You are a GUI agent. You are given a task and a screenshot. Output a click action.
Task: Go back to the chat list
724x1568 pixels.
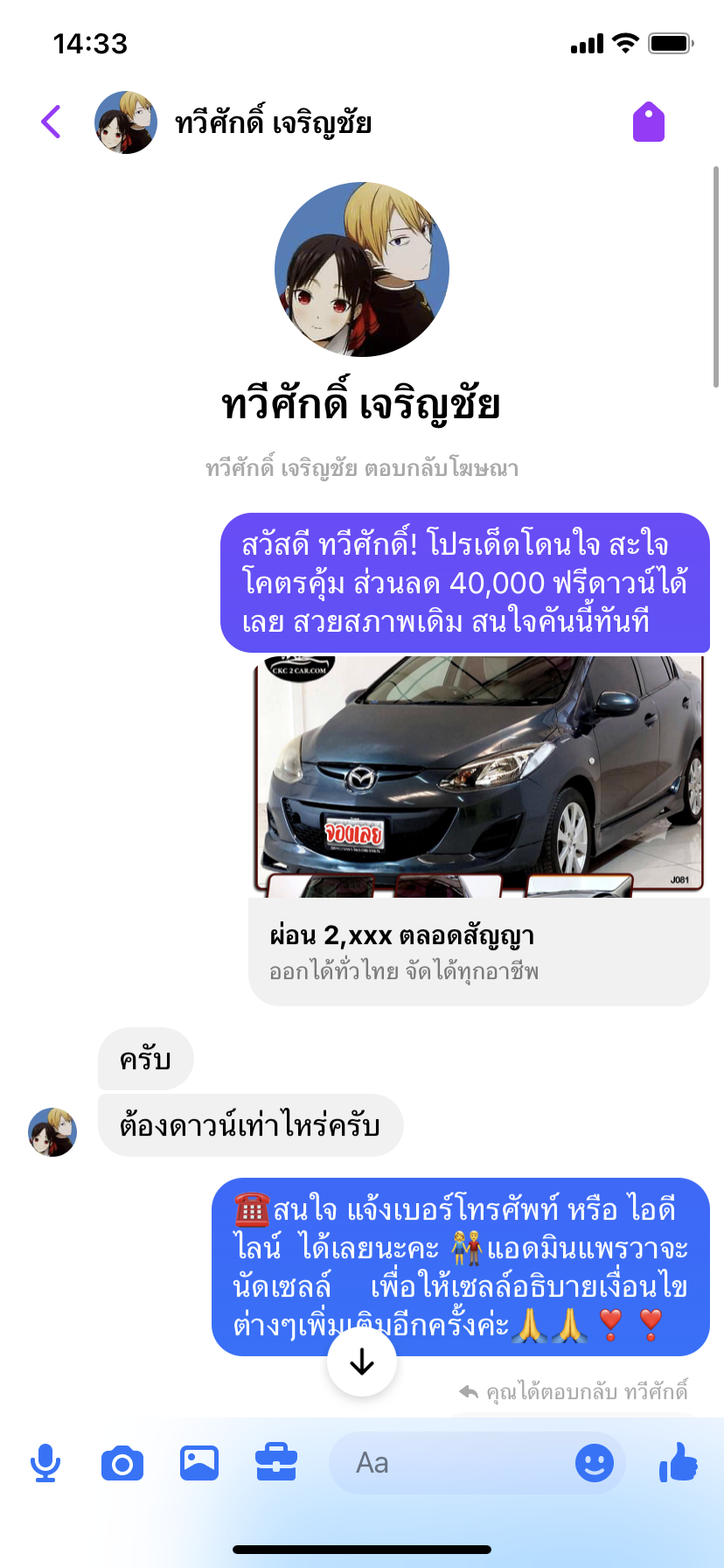52,122
